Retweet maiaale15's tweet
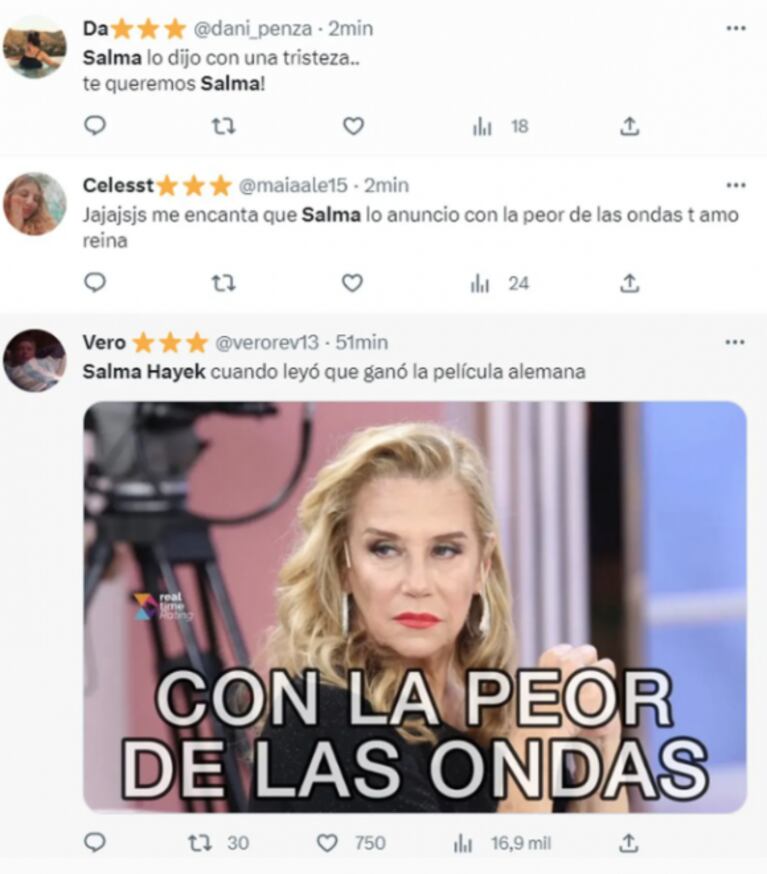The image size is (767, 874). pos(224,283)
